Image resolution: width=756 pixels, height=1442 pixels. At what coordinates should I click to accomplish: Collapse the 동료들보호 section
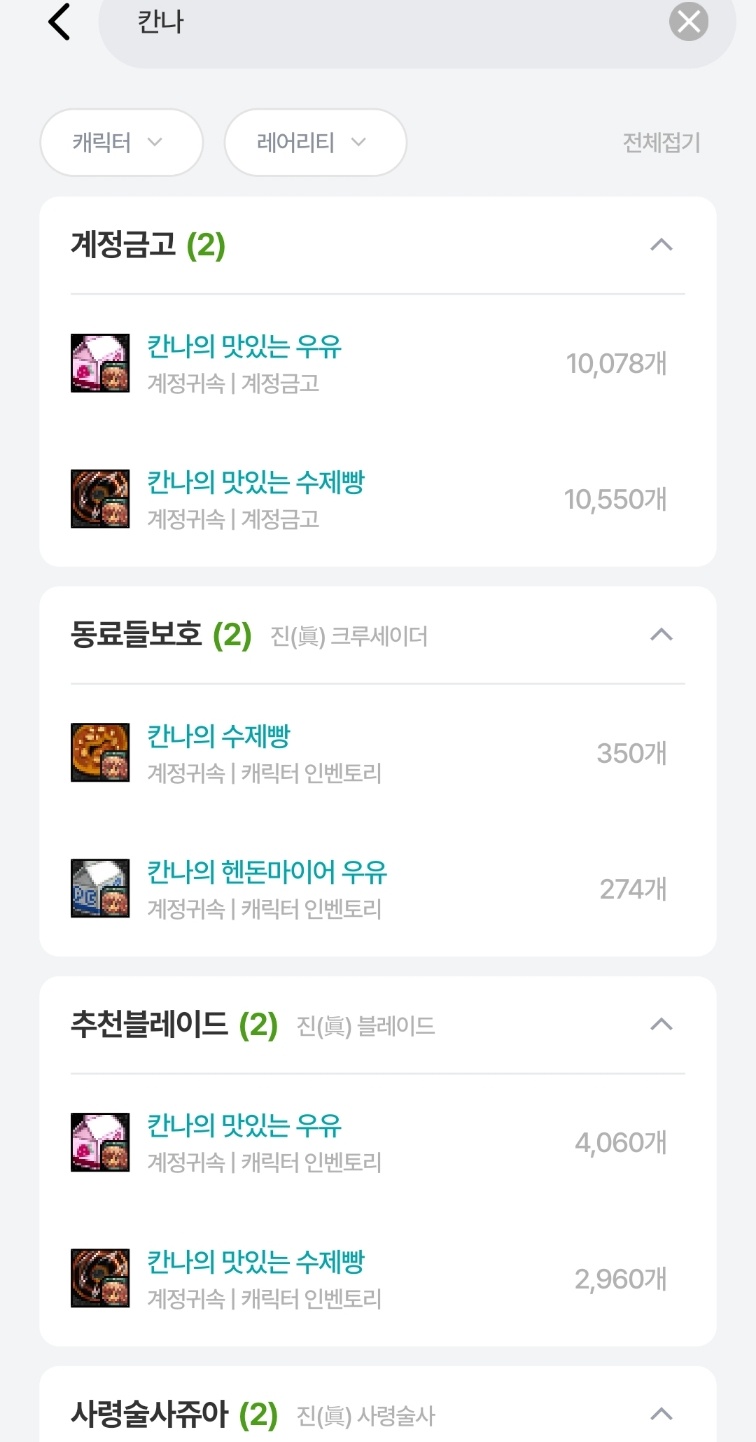661,635
